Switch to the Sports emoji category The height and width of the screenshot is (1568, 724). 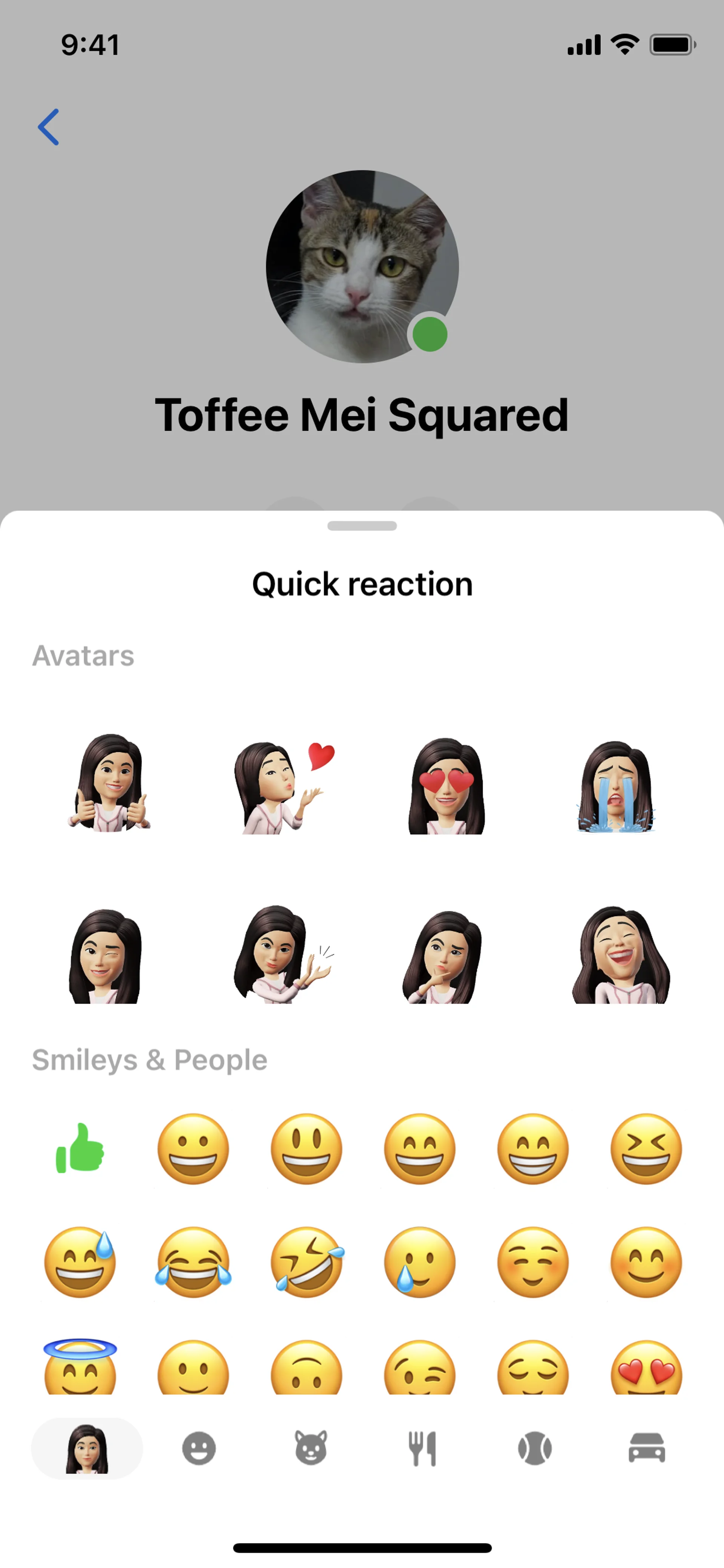[x=535, y=1448]
